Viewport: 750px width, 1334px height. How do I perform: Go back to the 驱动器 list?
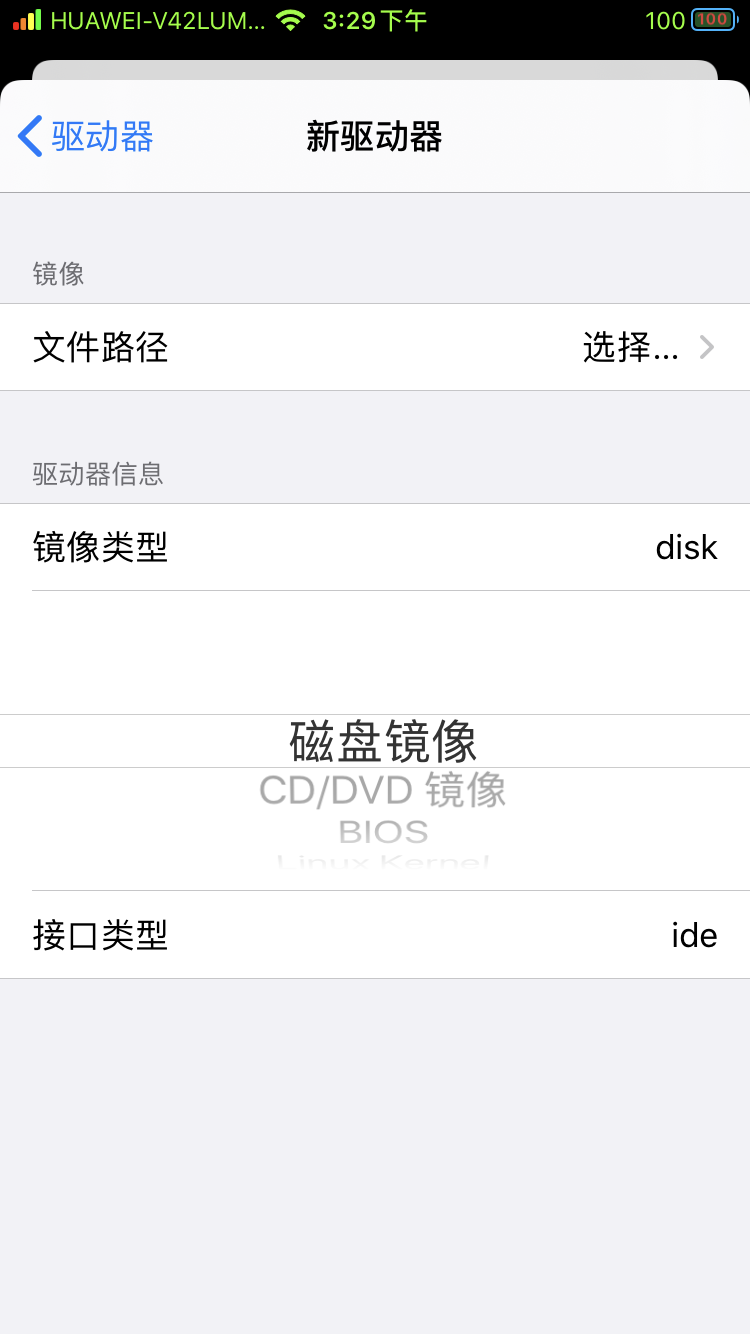point(86,136)
